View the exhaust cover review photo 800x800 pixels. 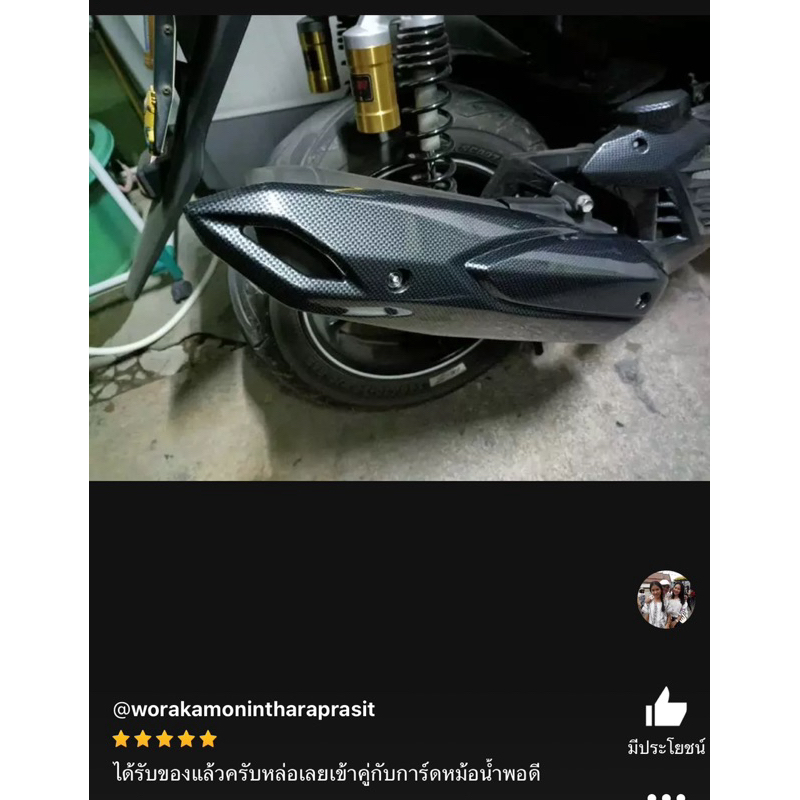[399, 247]
